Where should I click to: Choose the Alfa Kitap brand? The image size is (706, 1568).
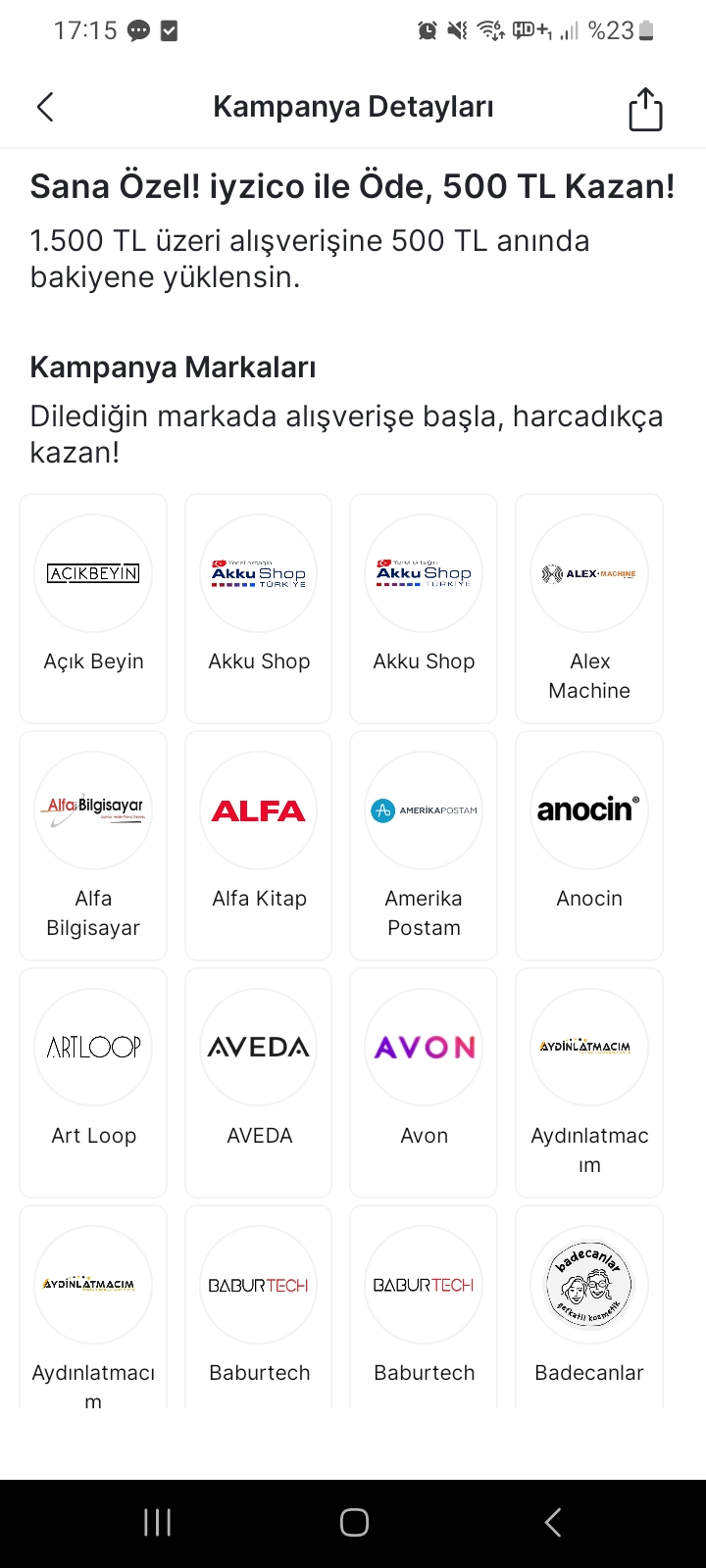click(259, 846)
